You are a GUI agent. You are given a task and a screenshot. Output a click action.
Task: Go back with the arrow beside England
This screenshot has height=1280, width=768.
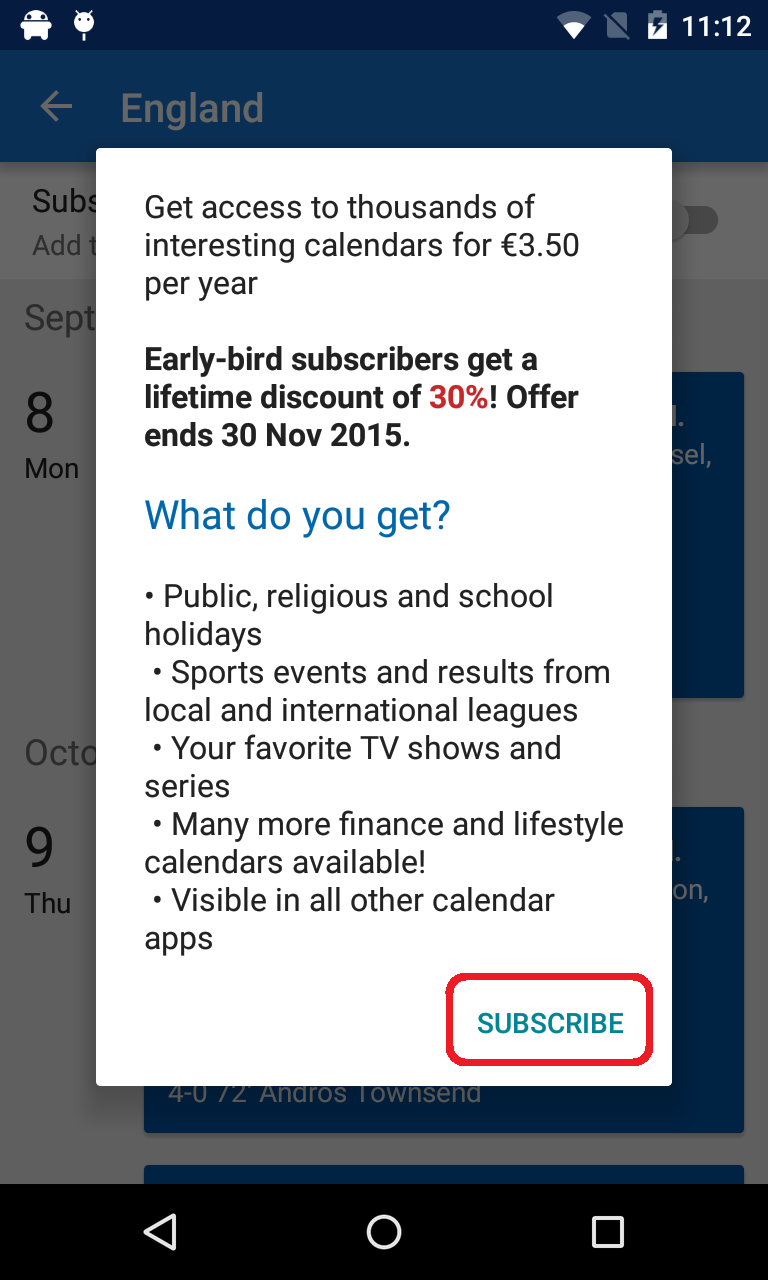click(57, 107)
